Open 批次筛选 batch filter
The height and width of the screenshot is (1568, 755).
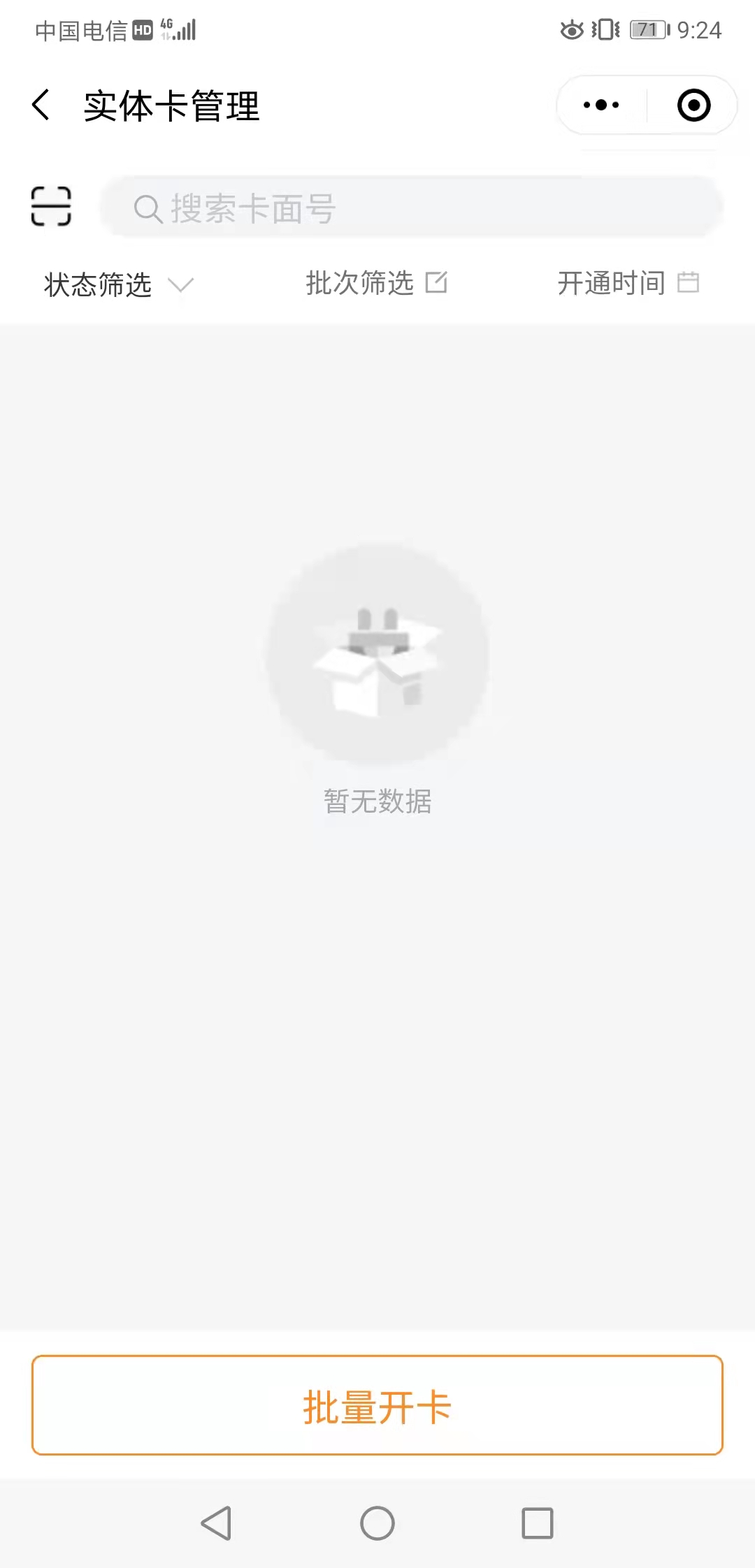point(376,283)
